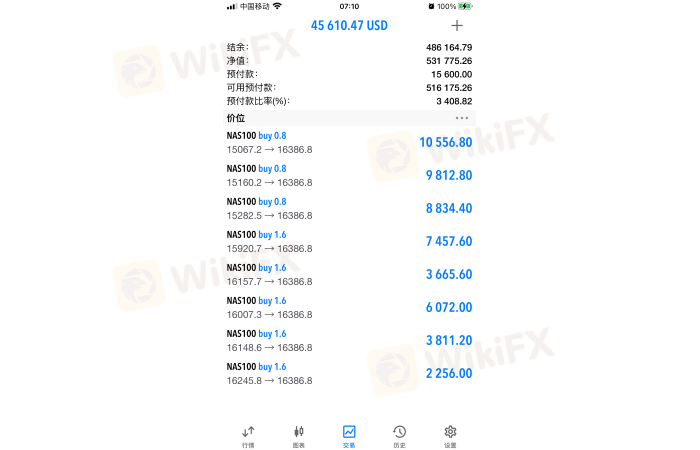Open NAS100 position opened at 15067.2
This screenshot has height=450, width=700.
tap(349, 142)
